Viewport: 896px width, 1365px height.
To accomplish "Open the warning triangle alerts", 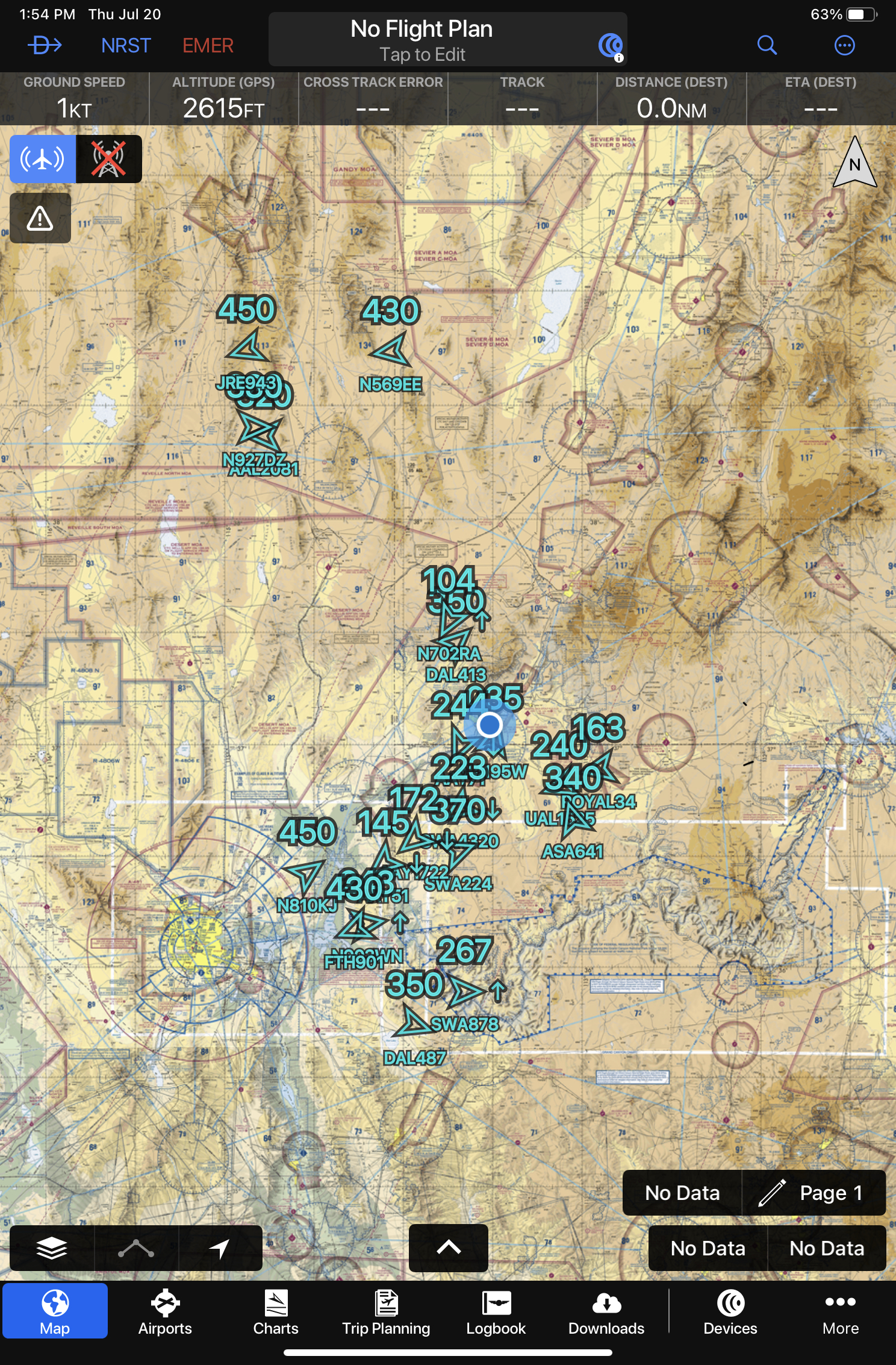I will (x=40, y=218).
